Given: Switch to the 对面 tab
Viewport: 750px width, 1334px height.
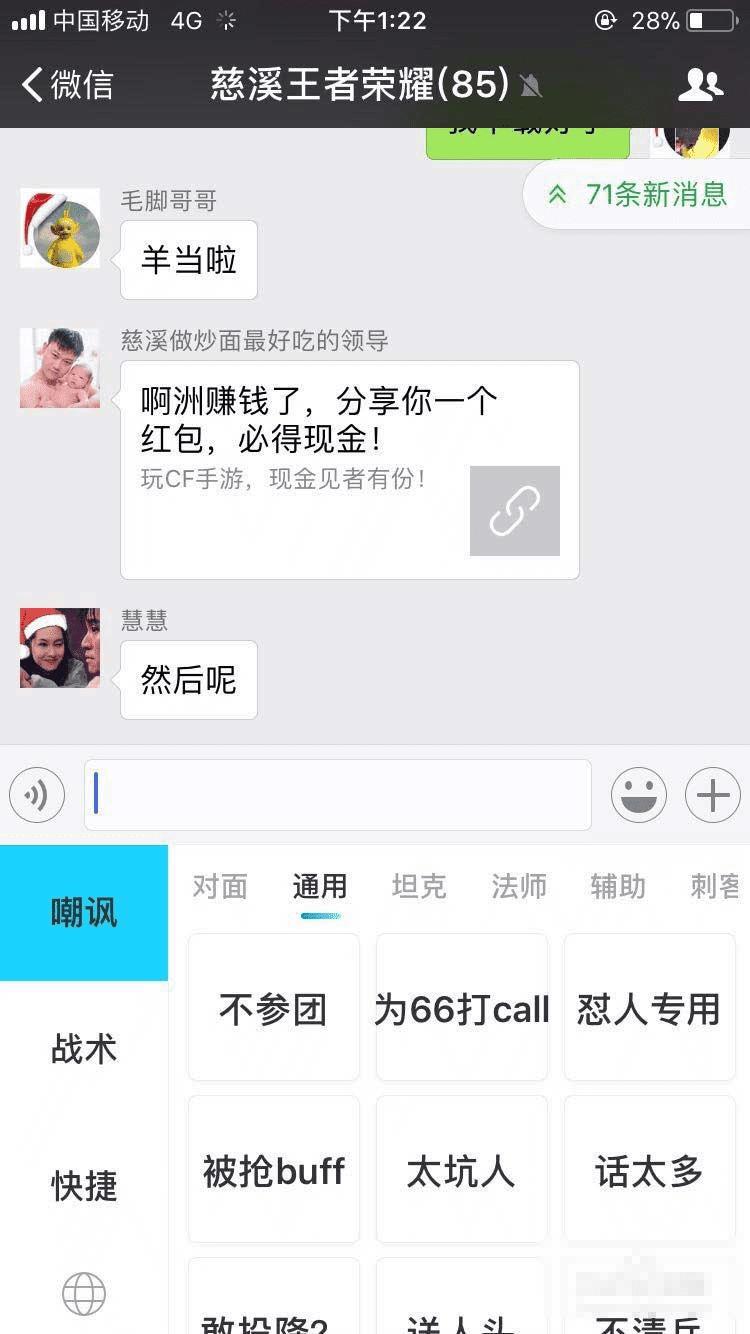Looking at the screenshot, I should click(220, 886).
